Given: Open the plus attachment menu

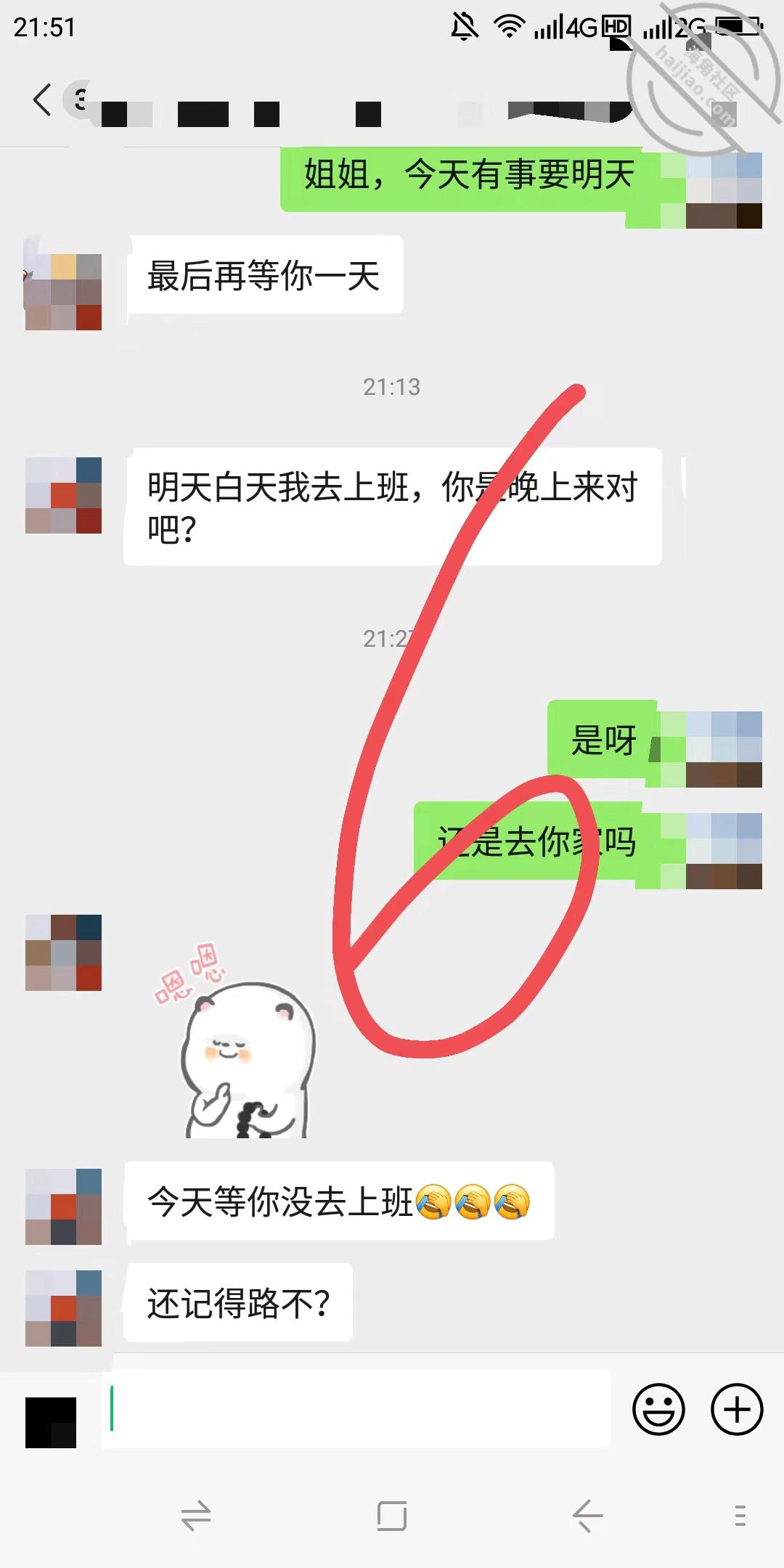Looking at the screenshot, I should [737, 1409].
